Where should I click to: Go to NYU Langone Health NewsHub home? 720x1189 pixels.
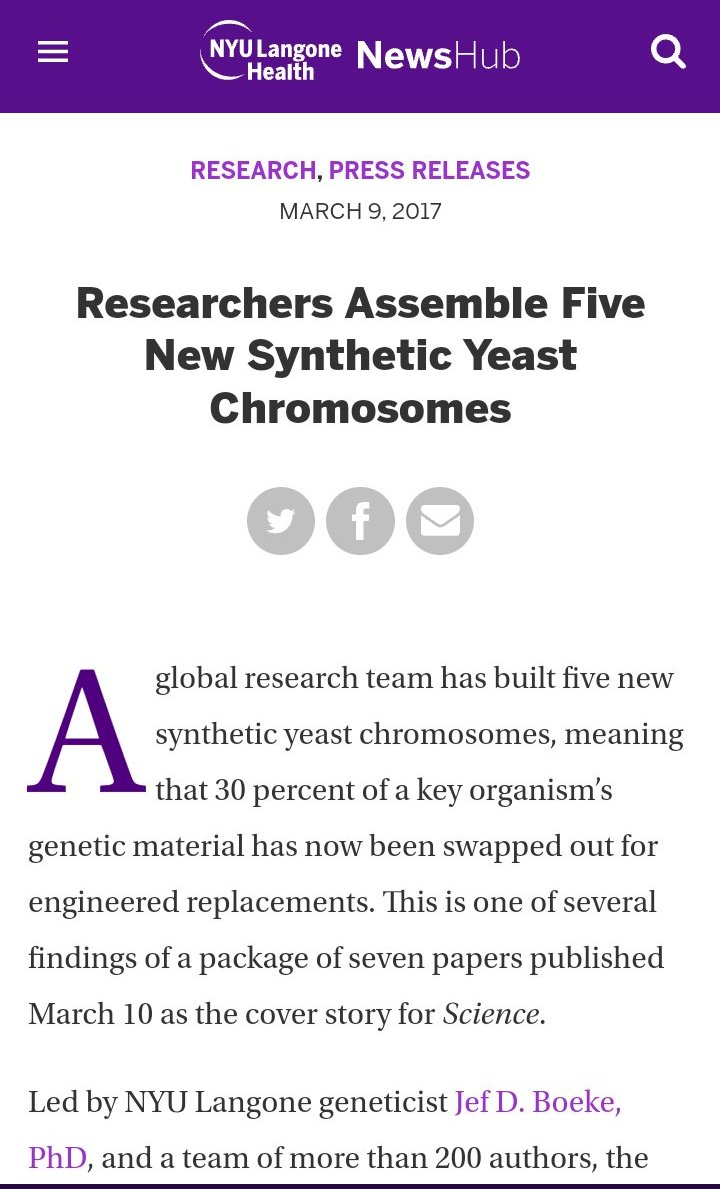360,54
